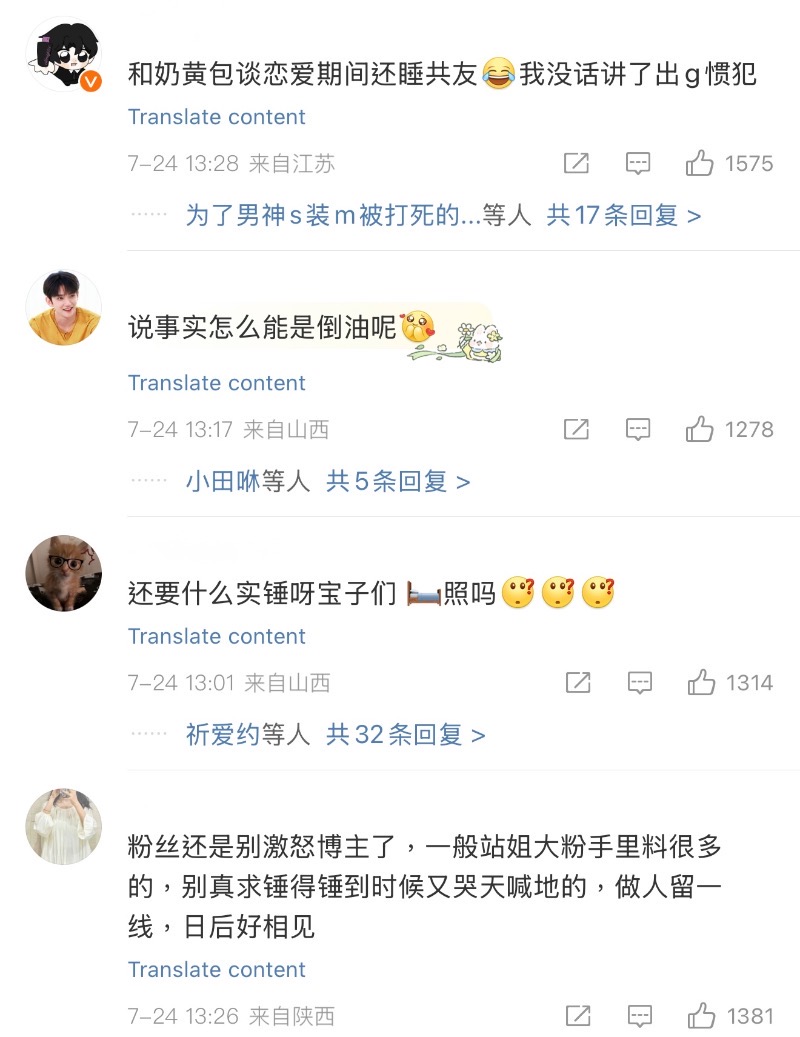Translate the comment about 奶黄包
Image resolution: width=800 pixels, height=1037 pixels.
click(217, 117)
